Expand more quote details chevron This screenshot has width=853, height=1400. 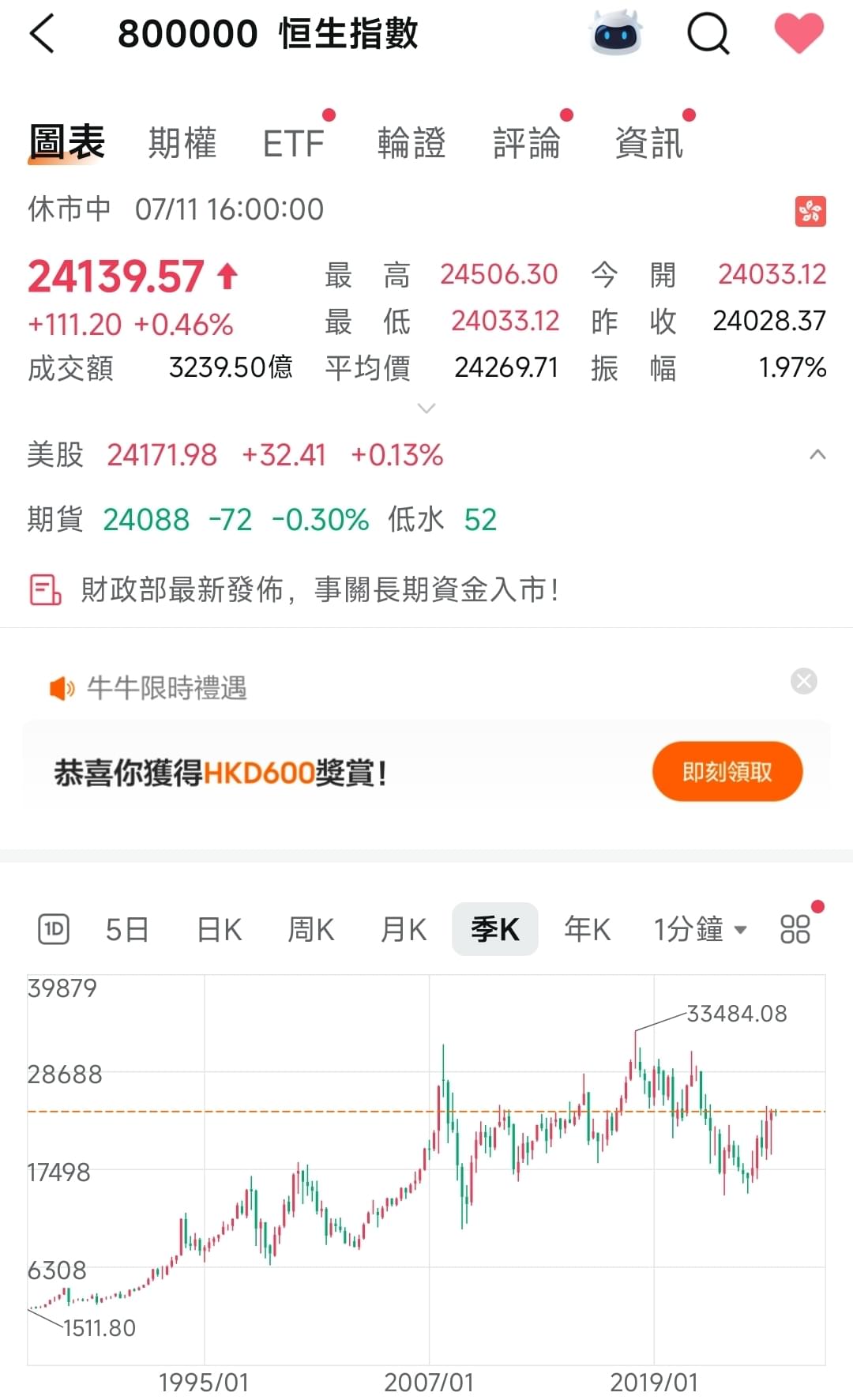[426, 408]
